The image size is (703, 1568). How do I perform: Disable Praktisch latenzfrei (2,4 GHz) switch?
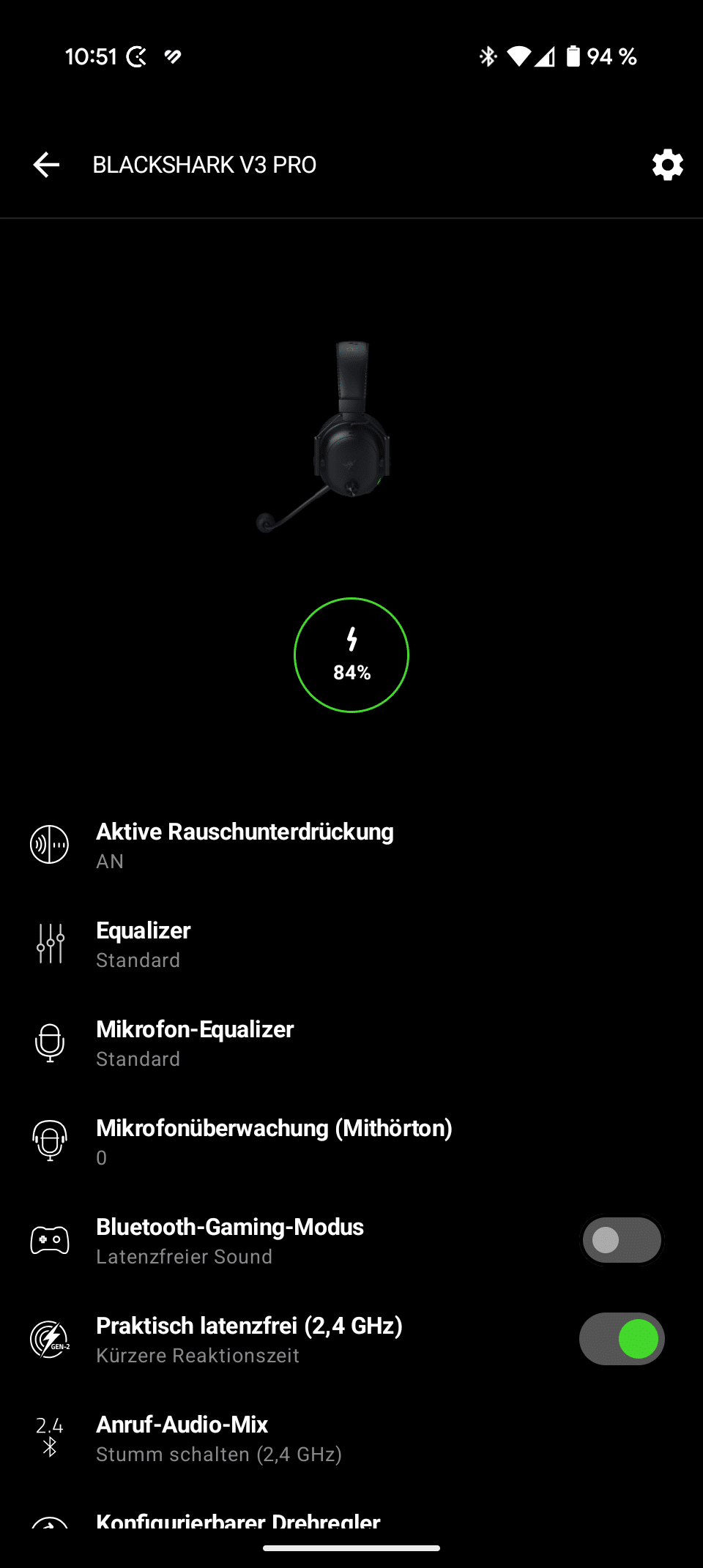[x=622, y=1339]
